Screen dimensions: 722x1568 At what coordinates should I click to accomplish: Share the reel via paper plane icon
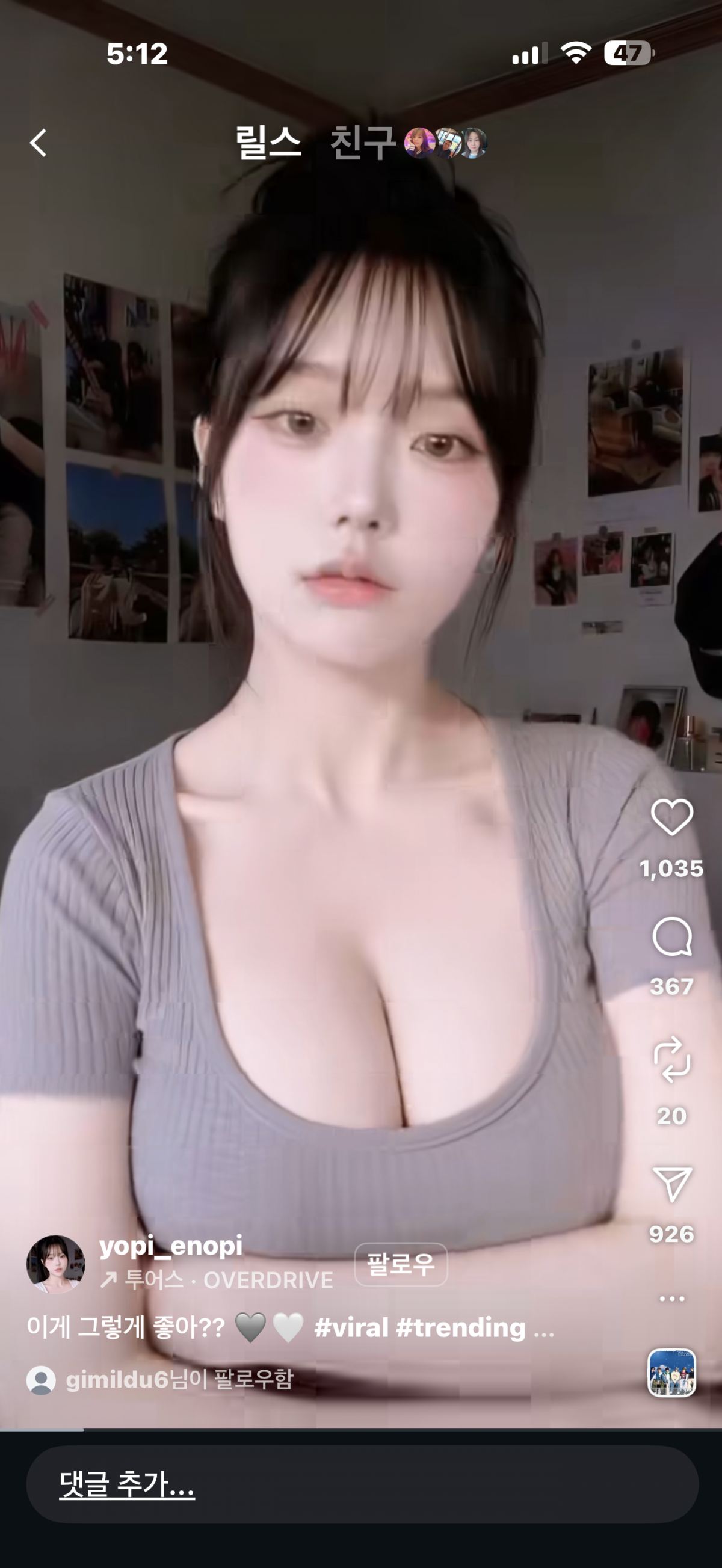671,1184
